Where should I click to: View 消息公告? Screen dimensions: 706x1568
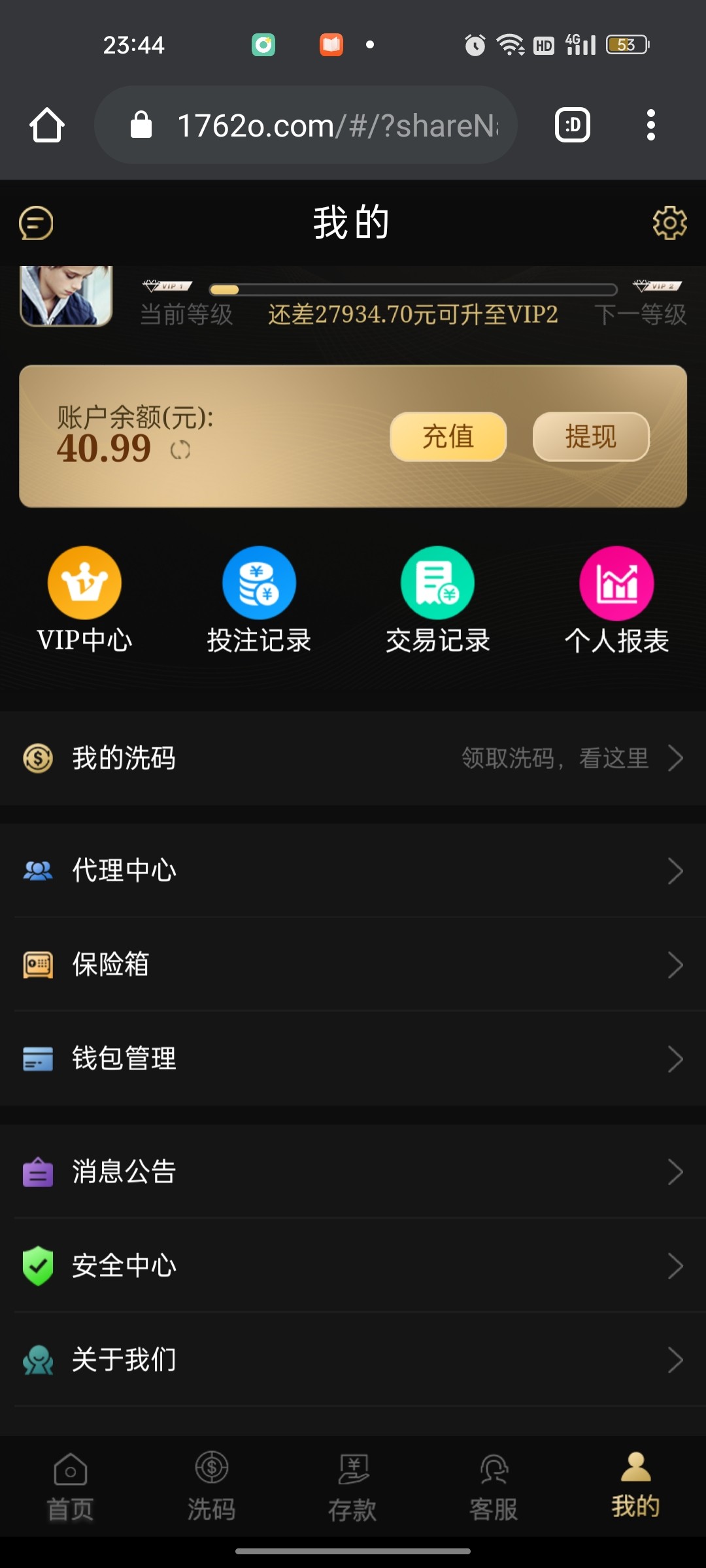click(353, 1172)
